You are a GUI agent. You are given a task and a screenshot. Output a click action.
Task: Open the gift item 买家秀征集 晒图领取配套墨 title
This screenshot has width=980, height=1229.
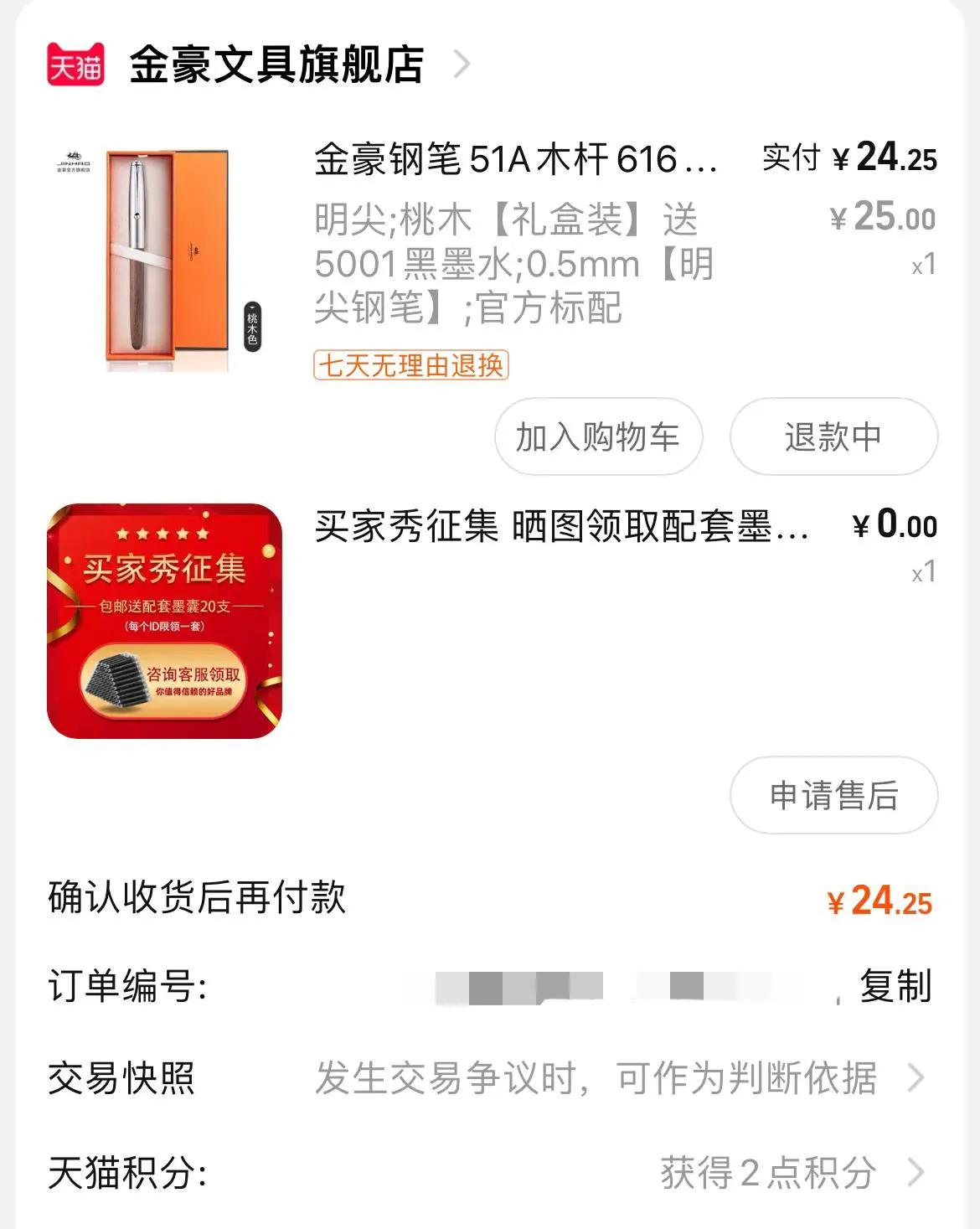point(561,529)
